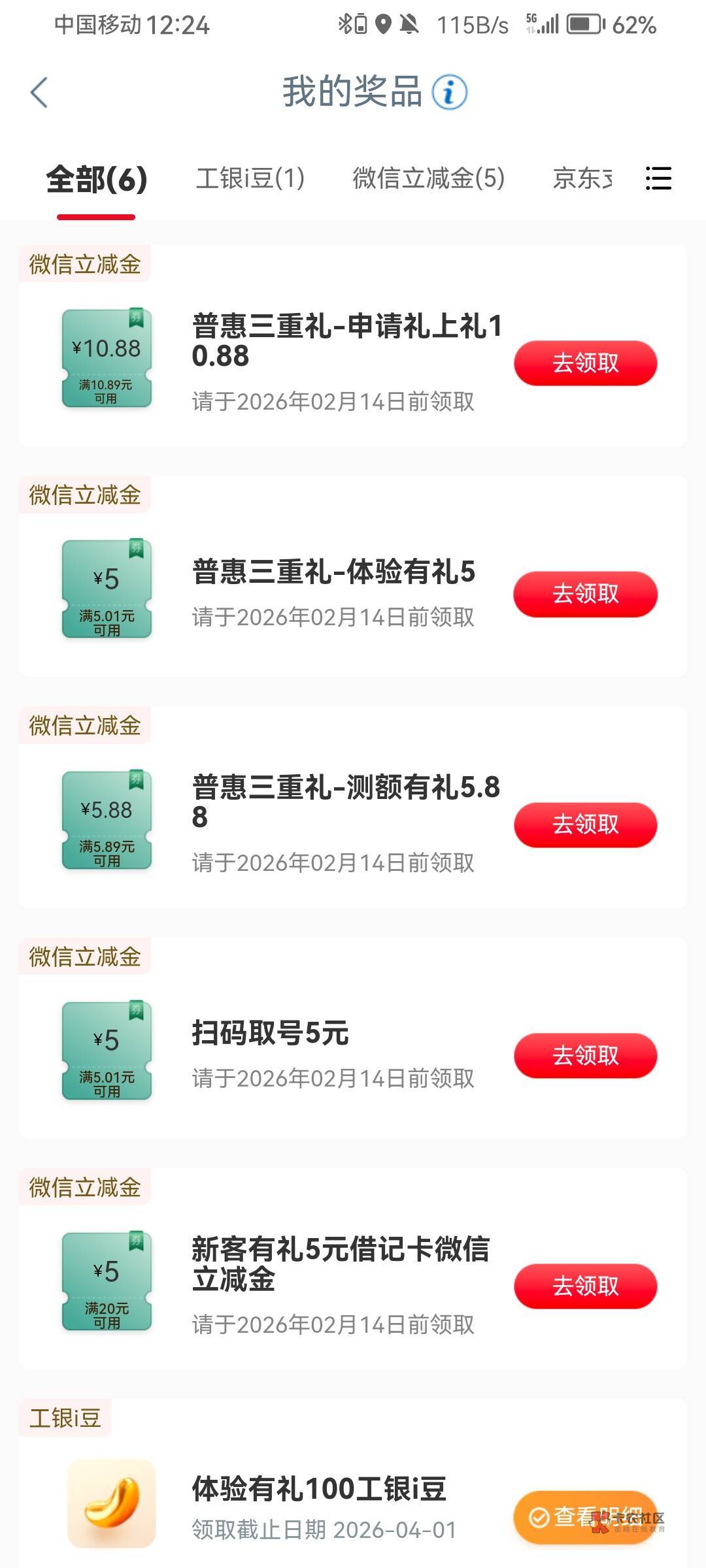Claim the 扫码取号5元 reward
Viewport: 706px width, 1568px height.
585,1055
